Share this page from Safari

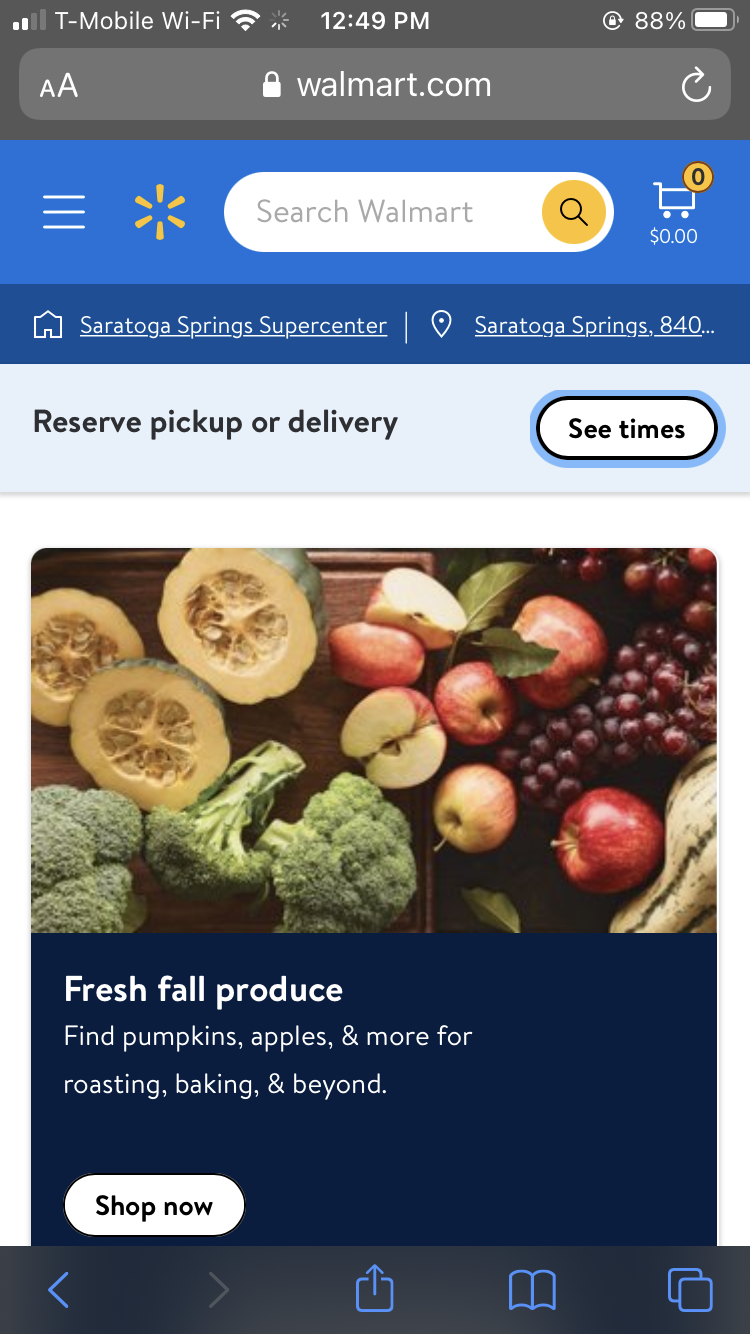click(x=375, y=1288)
